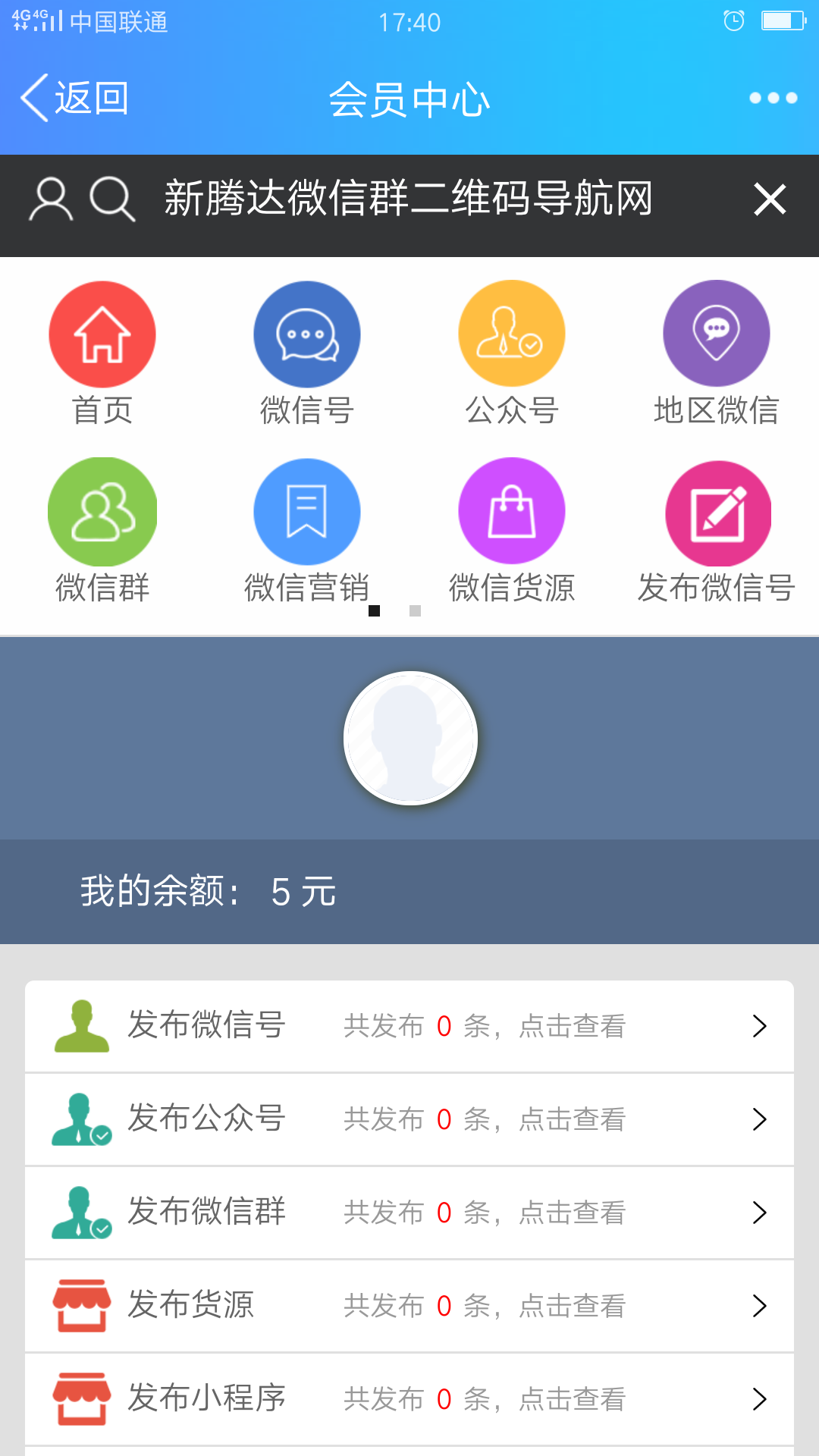Open the 发布货源 list row
This screenshot has height=1456, width=819.
click(x=409, y=1306)
